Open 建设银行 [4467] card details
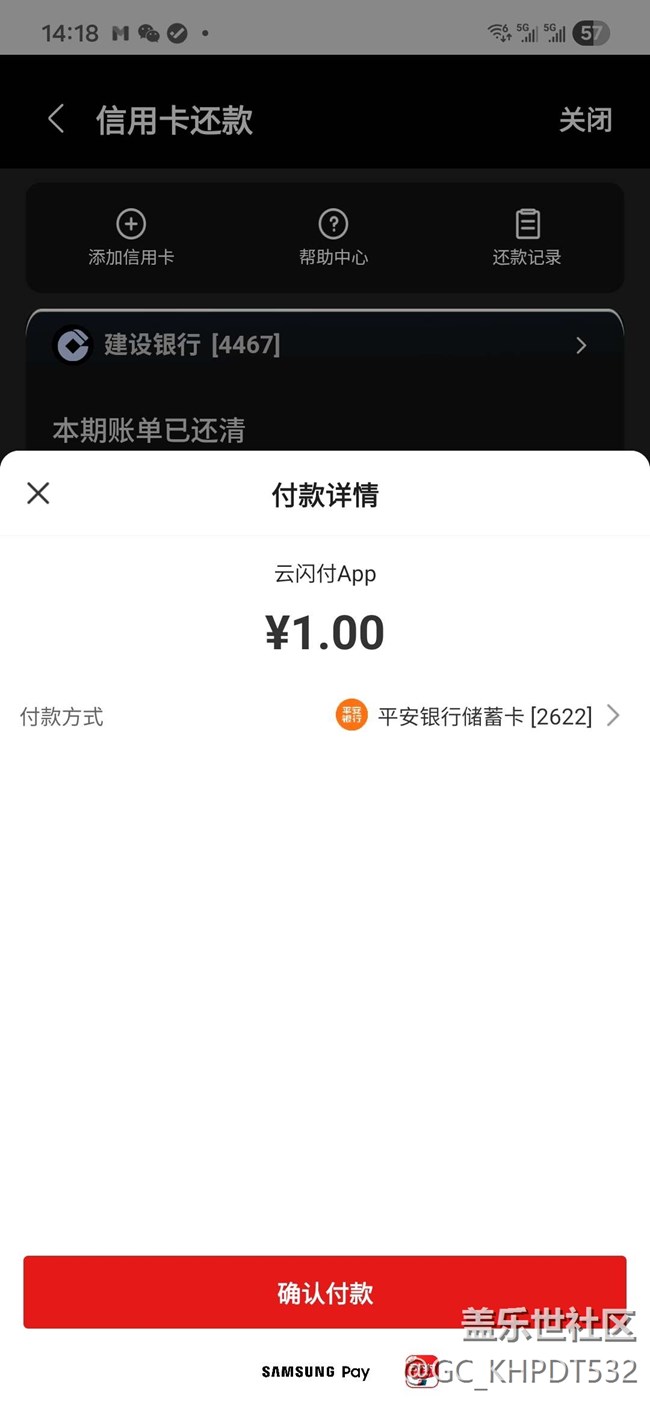The height and width of the screenshot is (1408, 650). pos(324,346)
